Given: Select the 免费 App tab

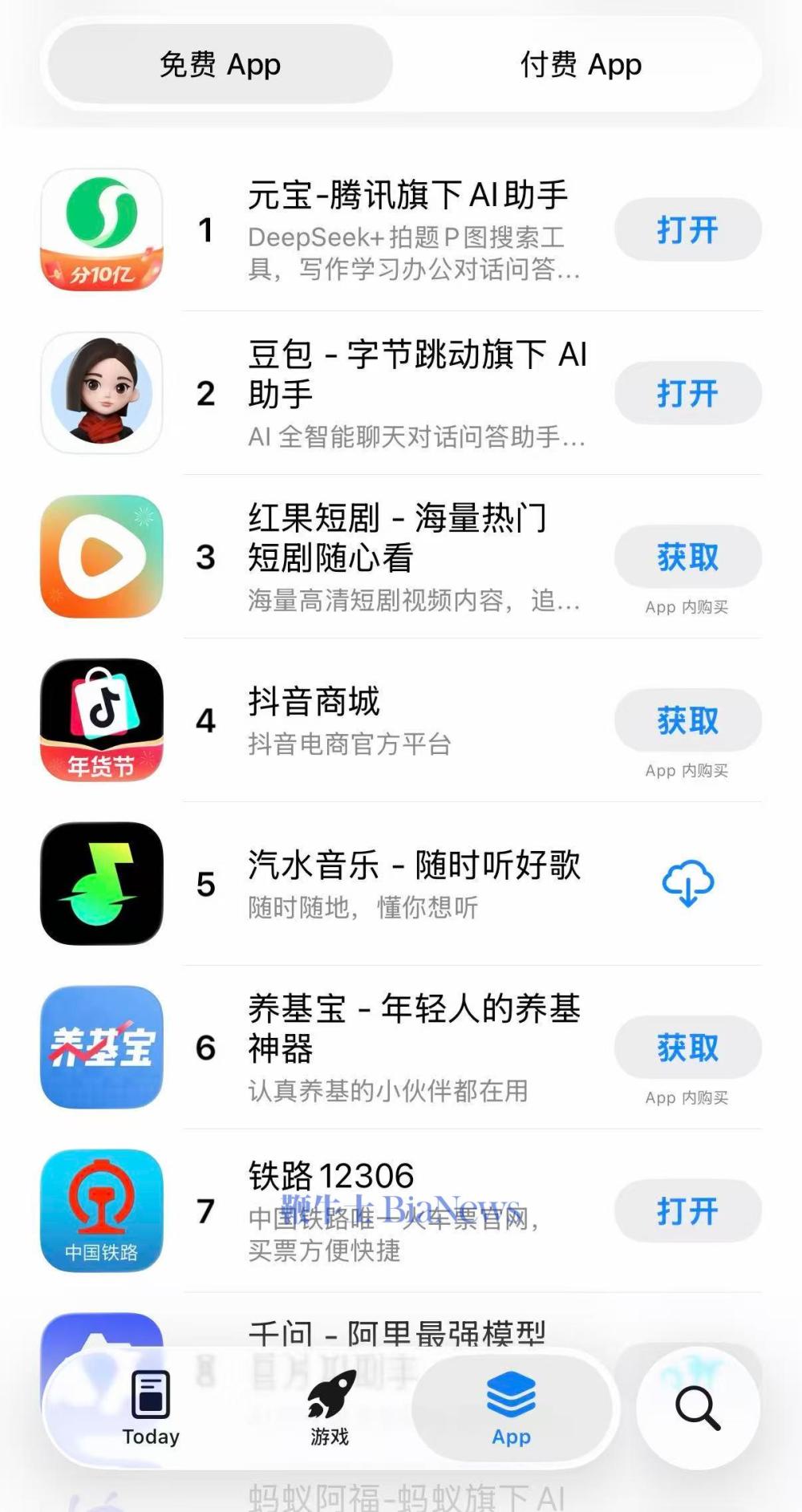Looking at the screenshot, I should [x=221, y=64].
